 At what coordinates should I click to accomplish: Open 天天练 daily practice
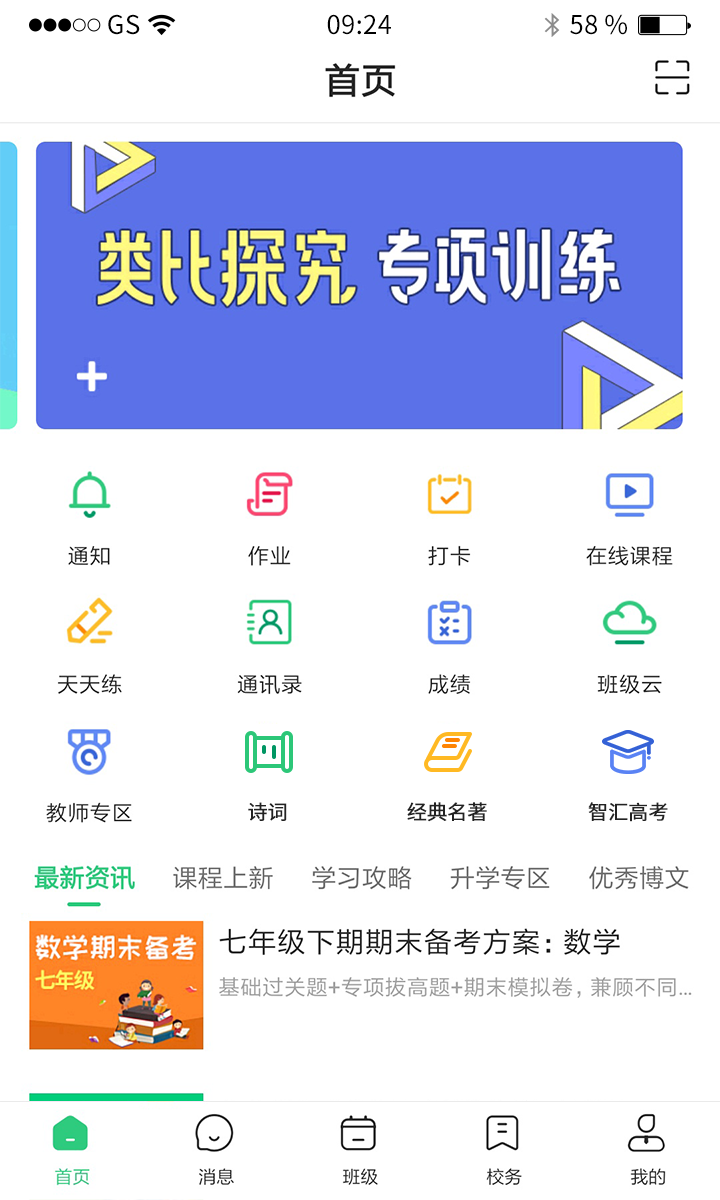89,643
